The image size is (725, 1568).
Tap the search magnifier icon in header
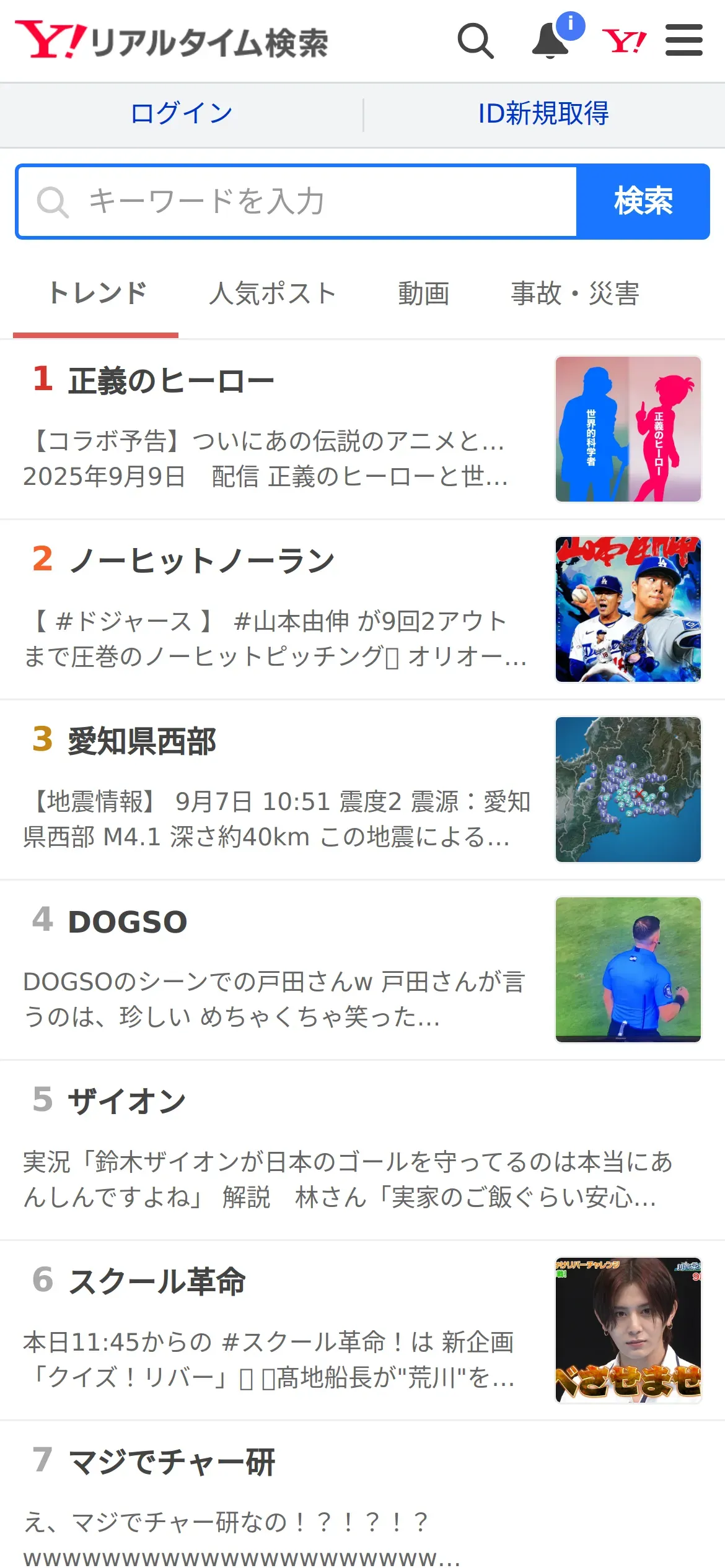pyautogui.click(x=475, y=41)
